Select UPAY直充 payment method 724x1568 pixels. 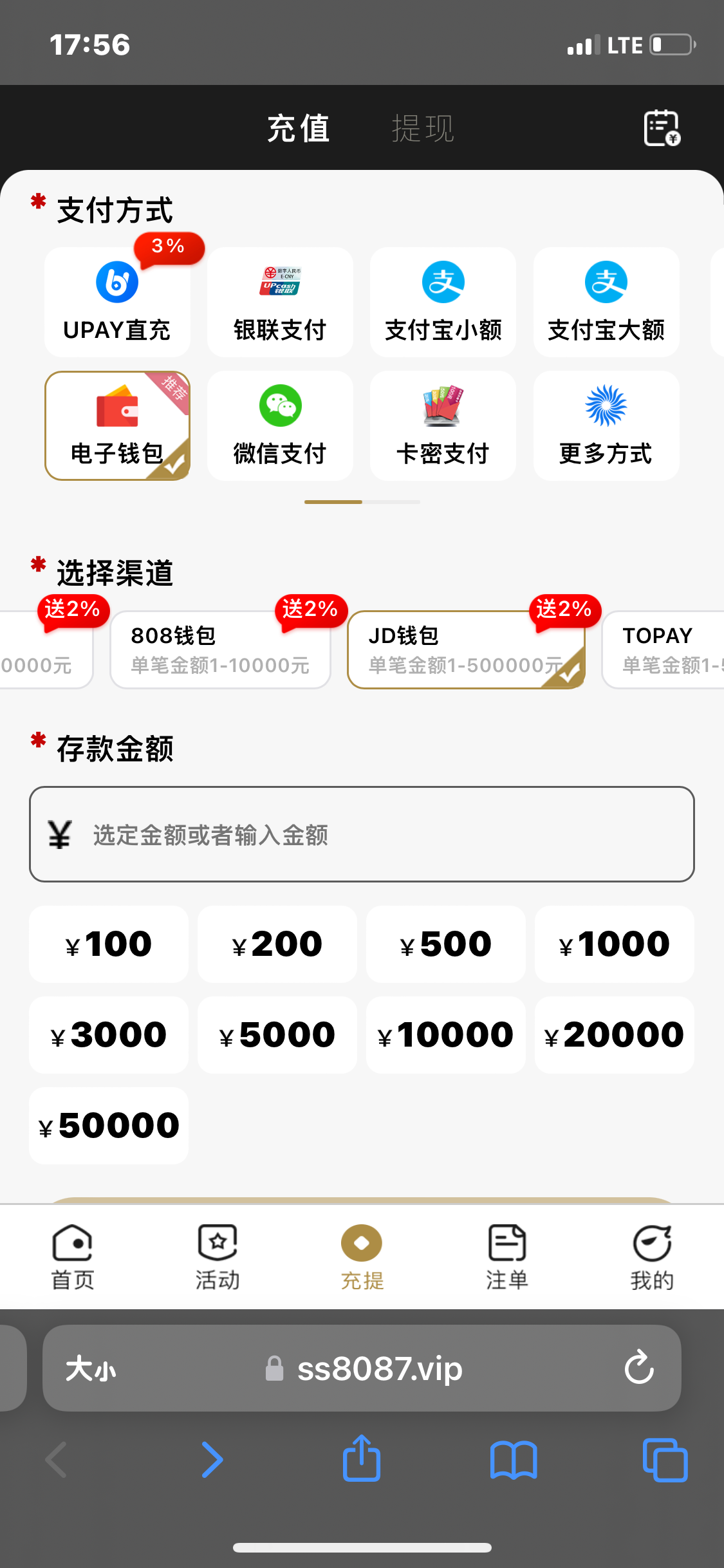click(x=117, y=303)
